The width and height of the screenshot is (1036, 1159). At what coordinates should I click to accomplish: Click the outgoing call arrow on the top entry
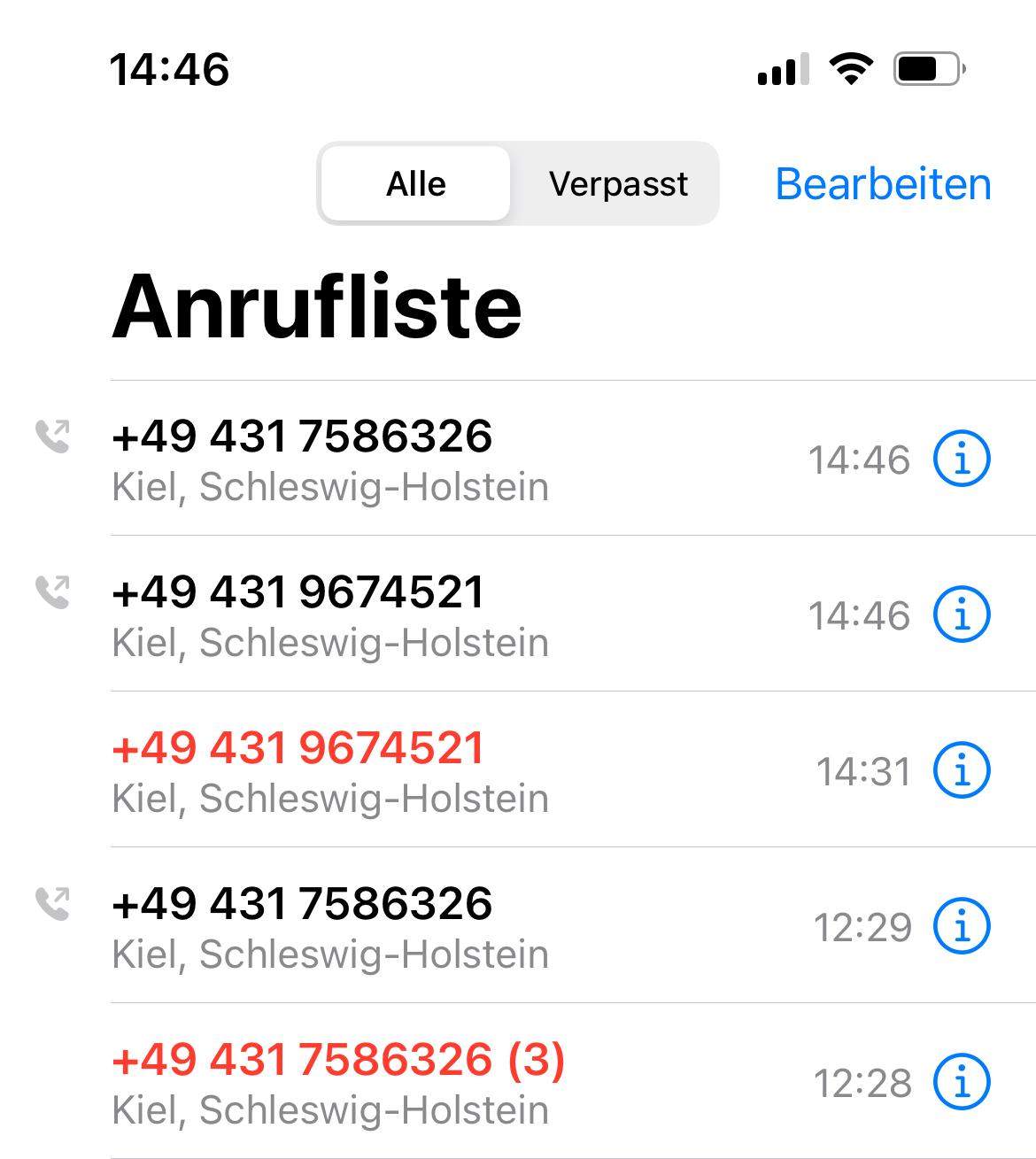(53, 437)
